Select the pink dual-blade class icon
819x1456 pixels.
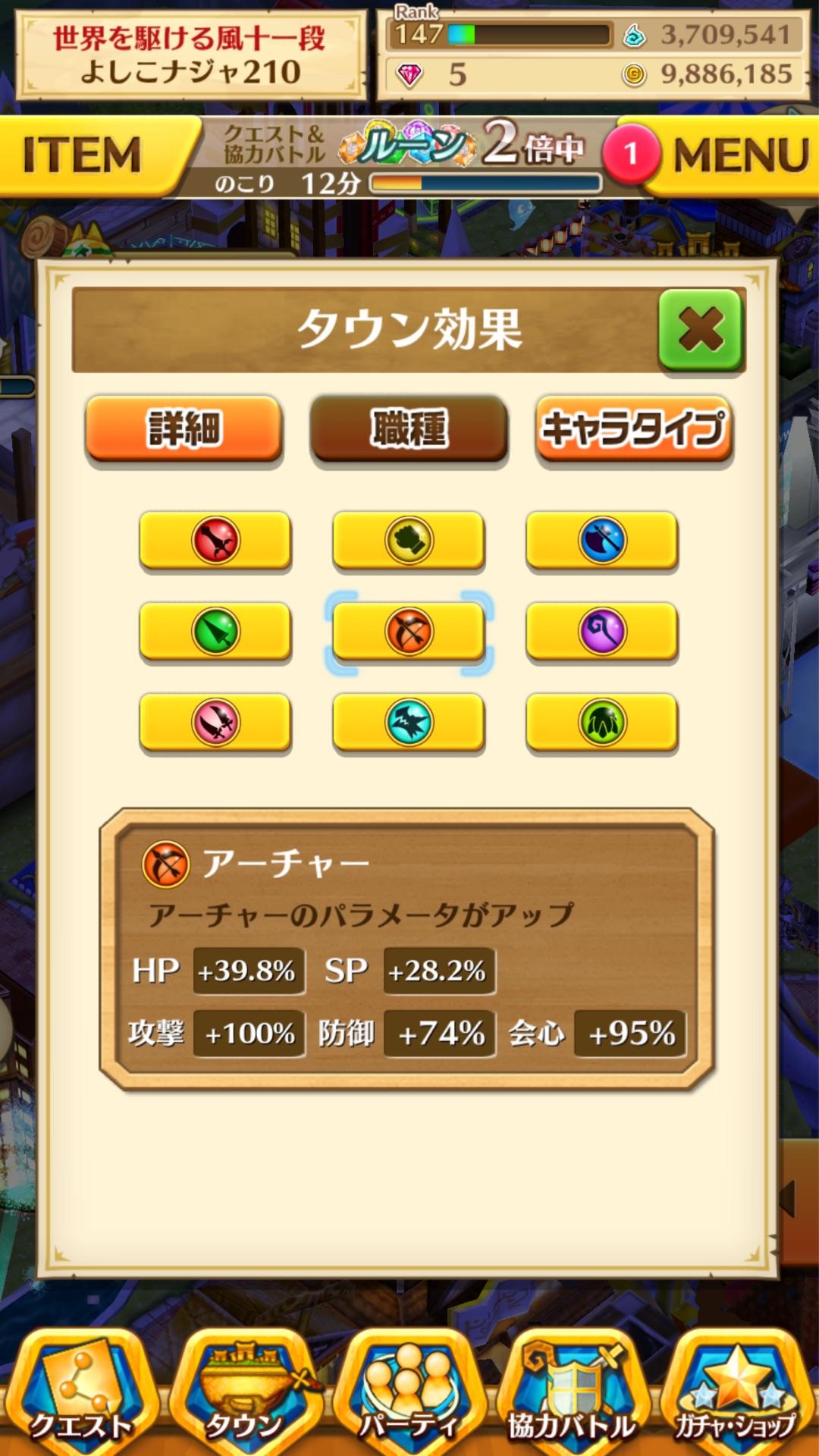(x=217, y=723)
